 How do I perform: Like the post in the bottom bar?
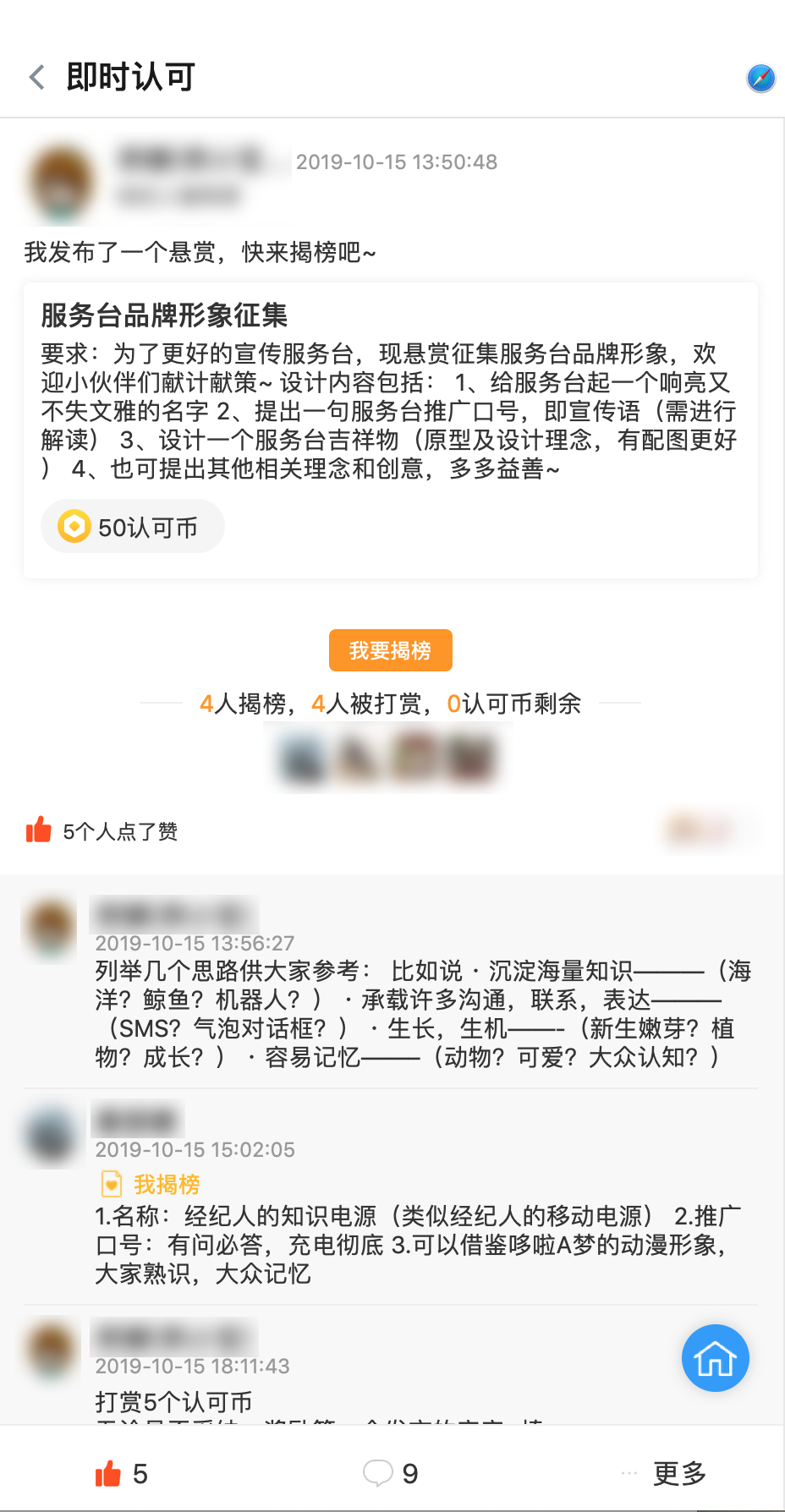(x=121, y=1474)
